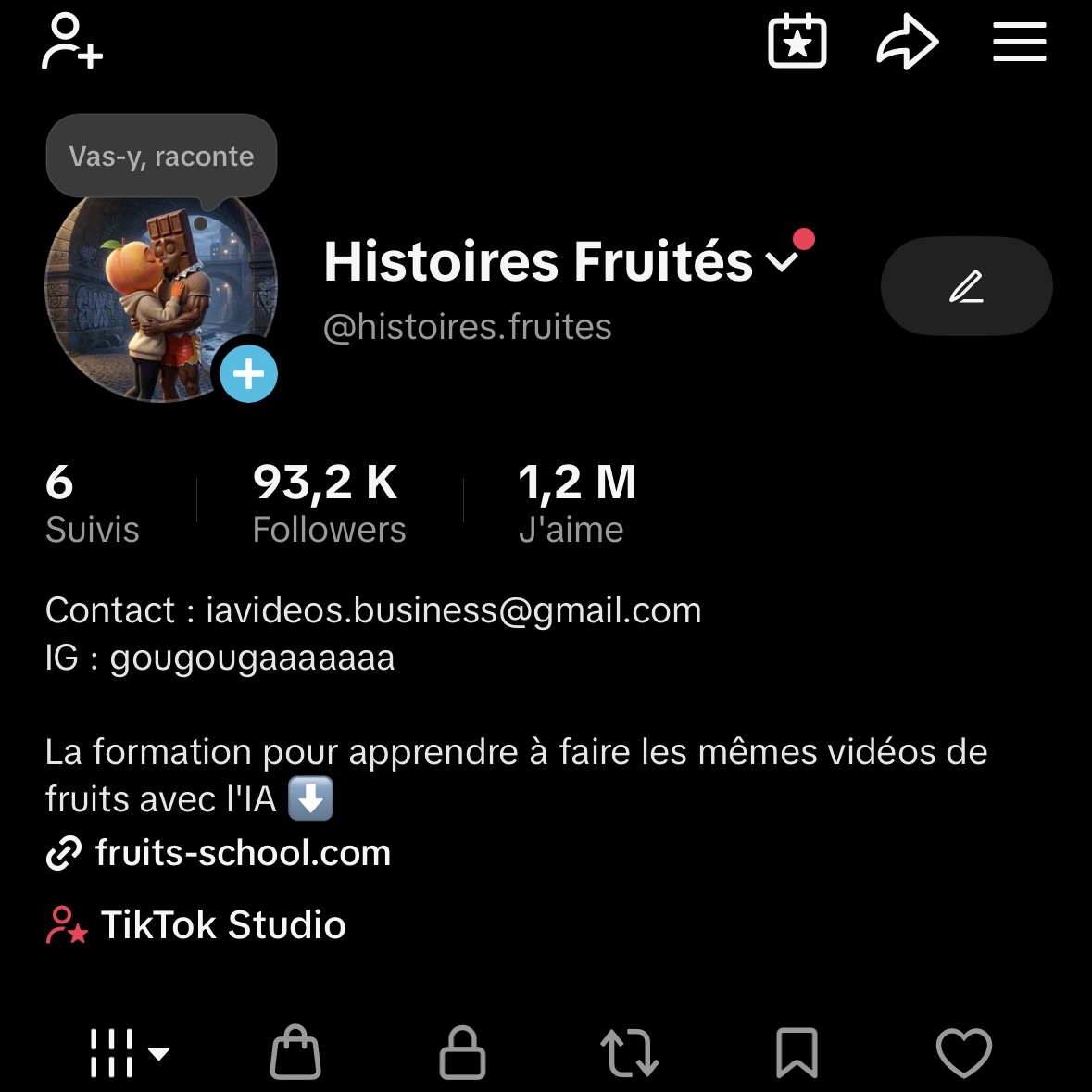Open the hamburger menu

(1020, 42)
